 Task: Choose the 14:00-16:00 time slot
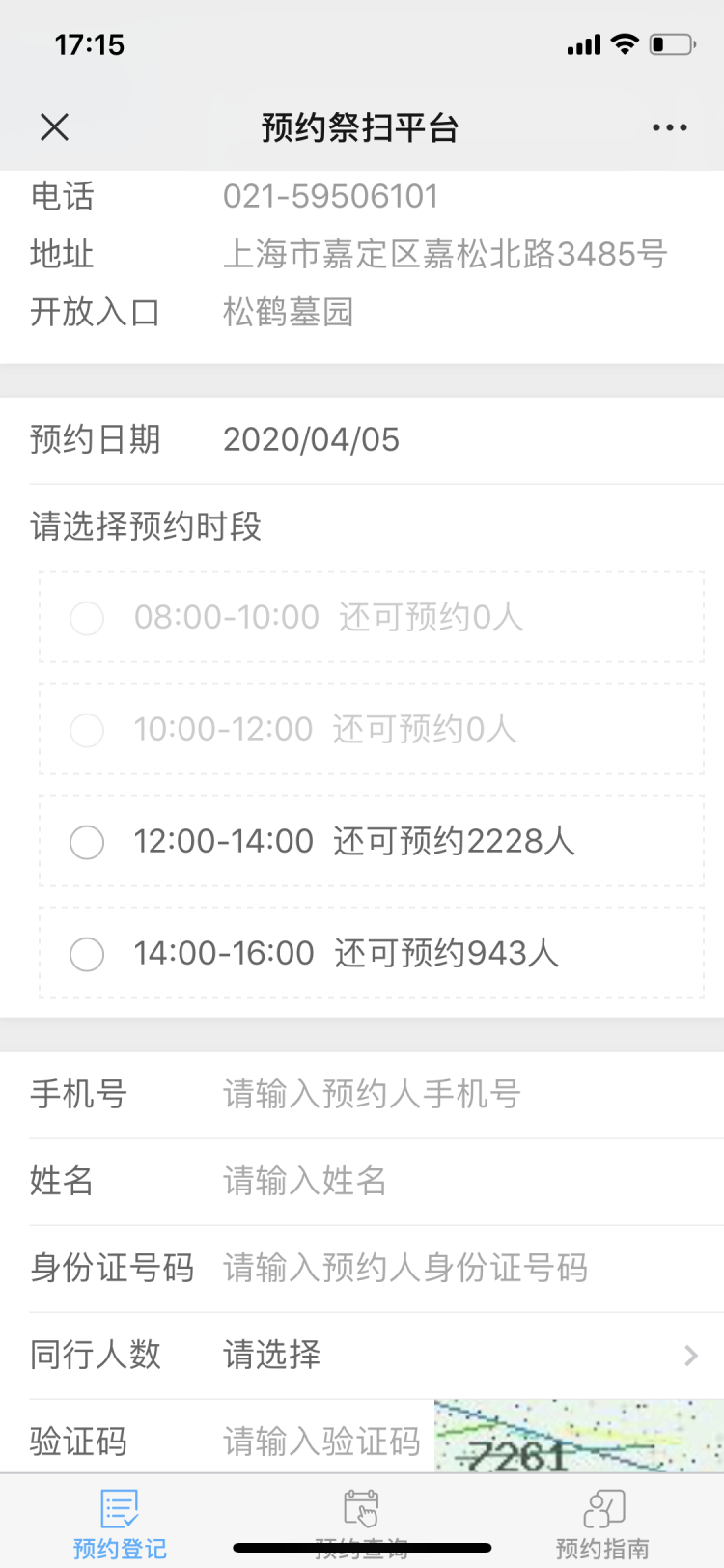(87, 954)
